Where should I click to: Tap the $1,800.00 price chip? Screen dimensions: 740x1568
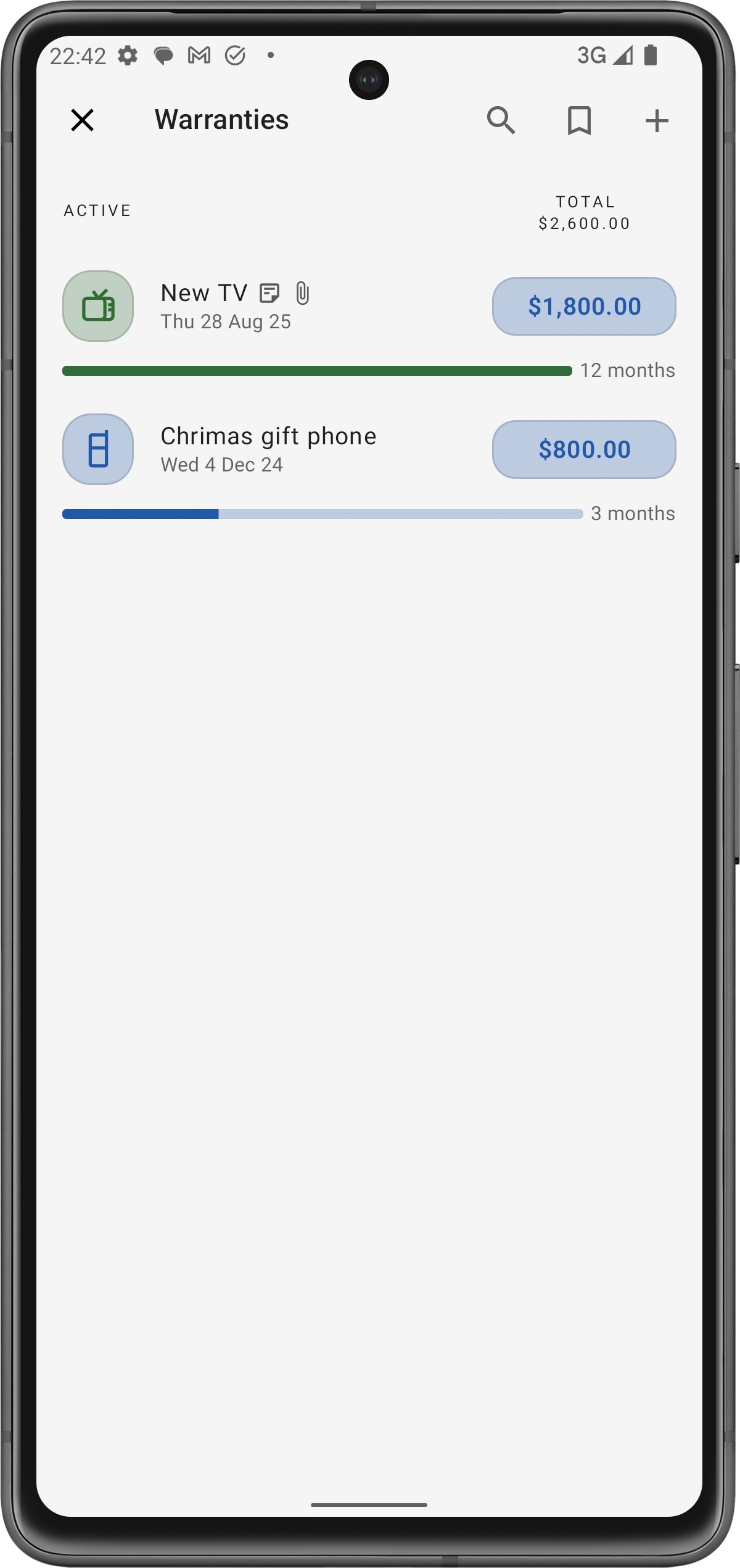583,307
